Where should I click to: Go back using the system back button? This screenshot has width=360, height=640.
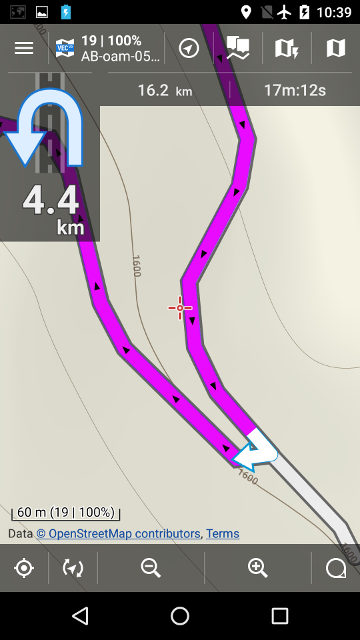click(80, 616)
